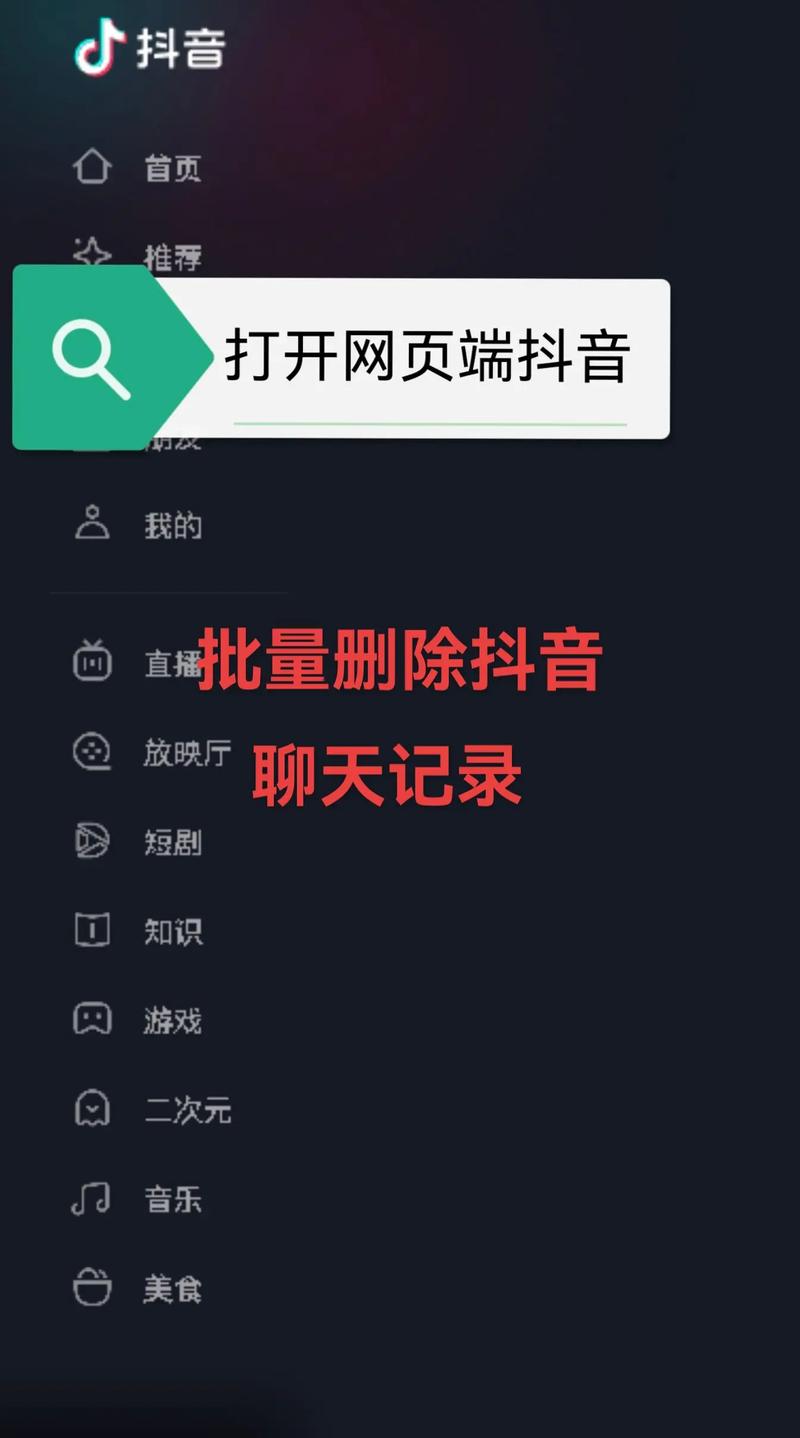The image size is (800, 1438).
Task: Open the 首页 menu entry
Action: tap(172, 167)
